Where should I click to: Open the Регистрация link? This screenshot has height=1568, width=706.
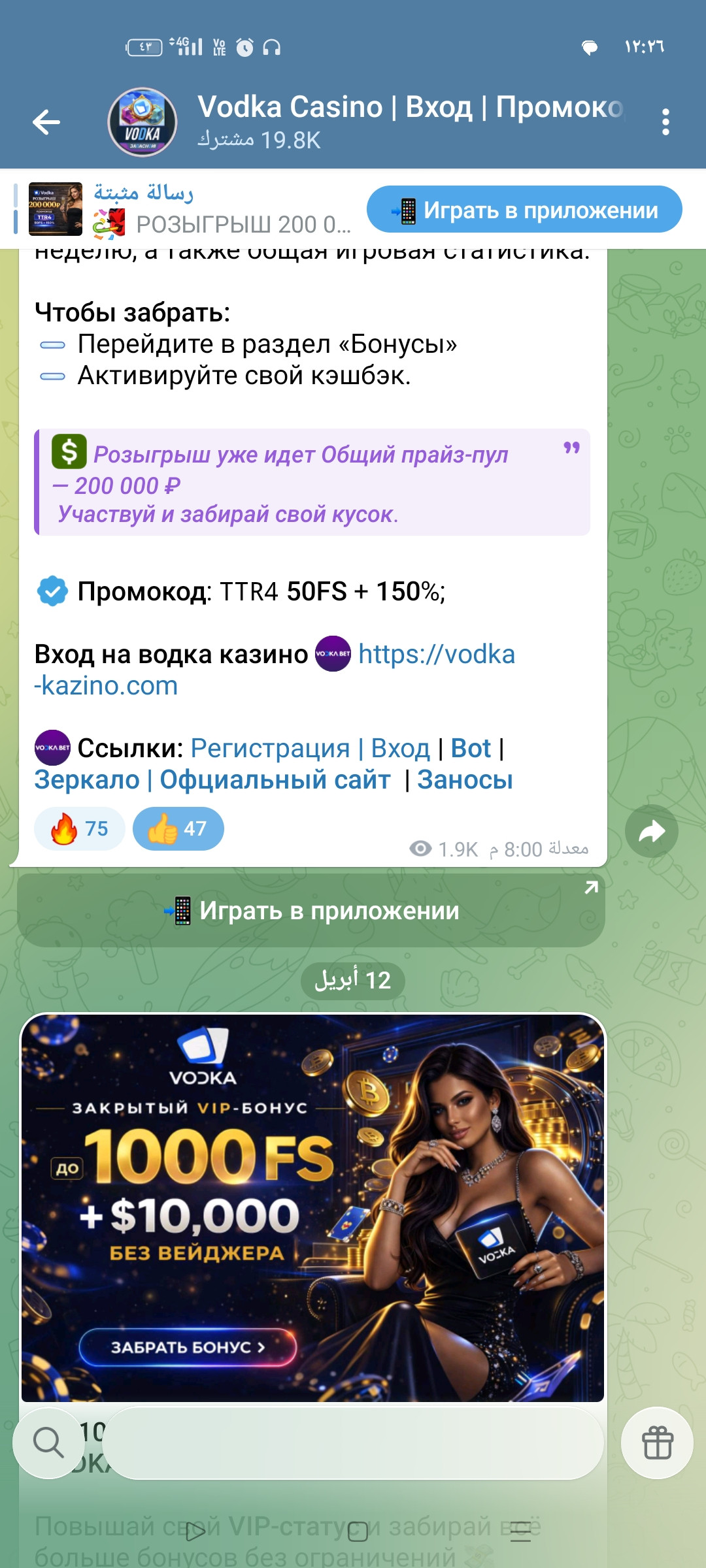(x=270, y=748)
